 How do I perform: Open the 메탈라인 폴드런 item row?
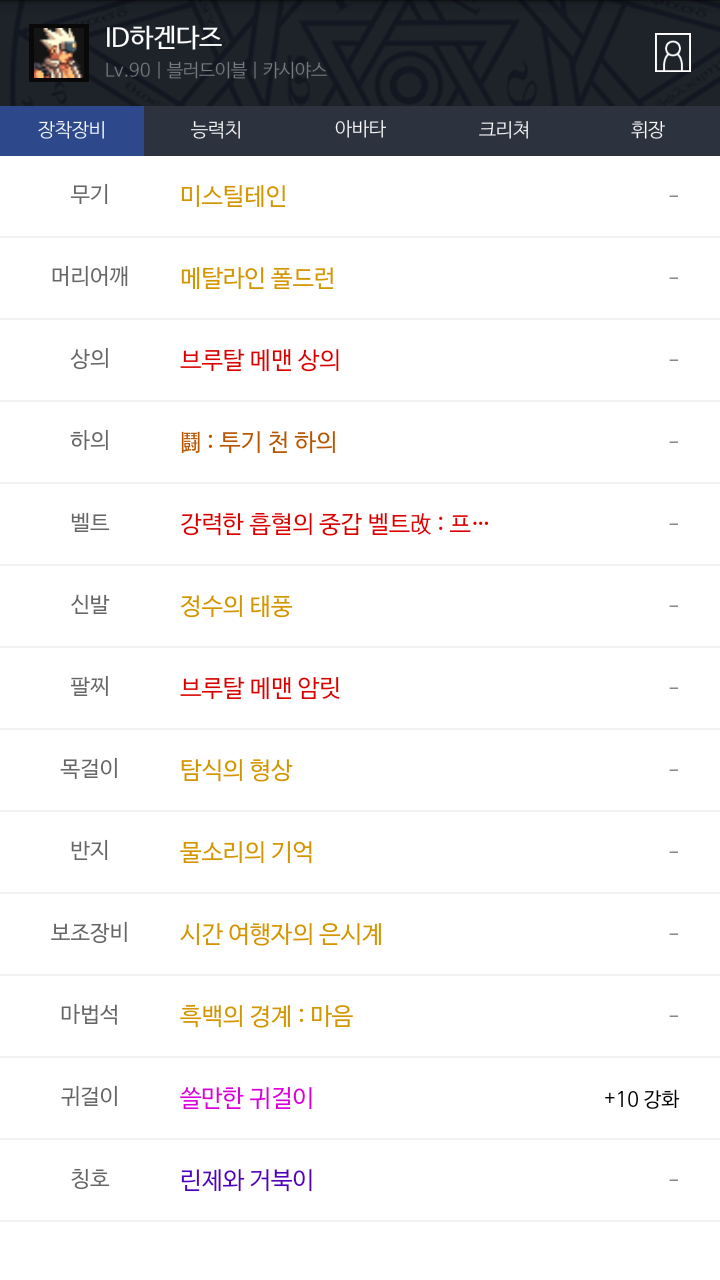point(257,278)
